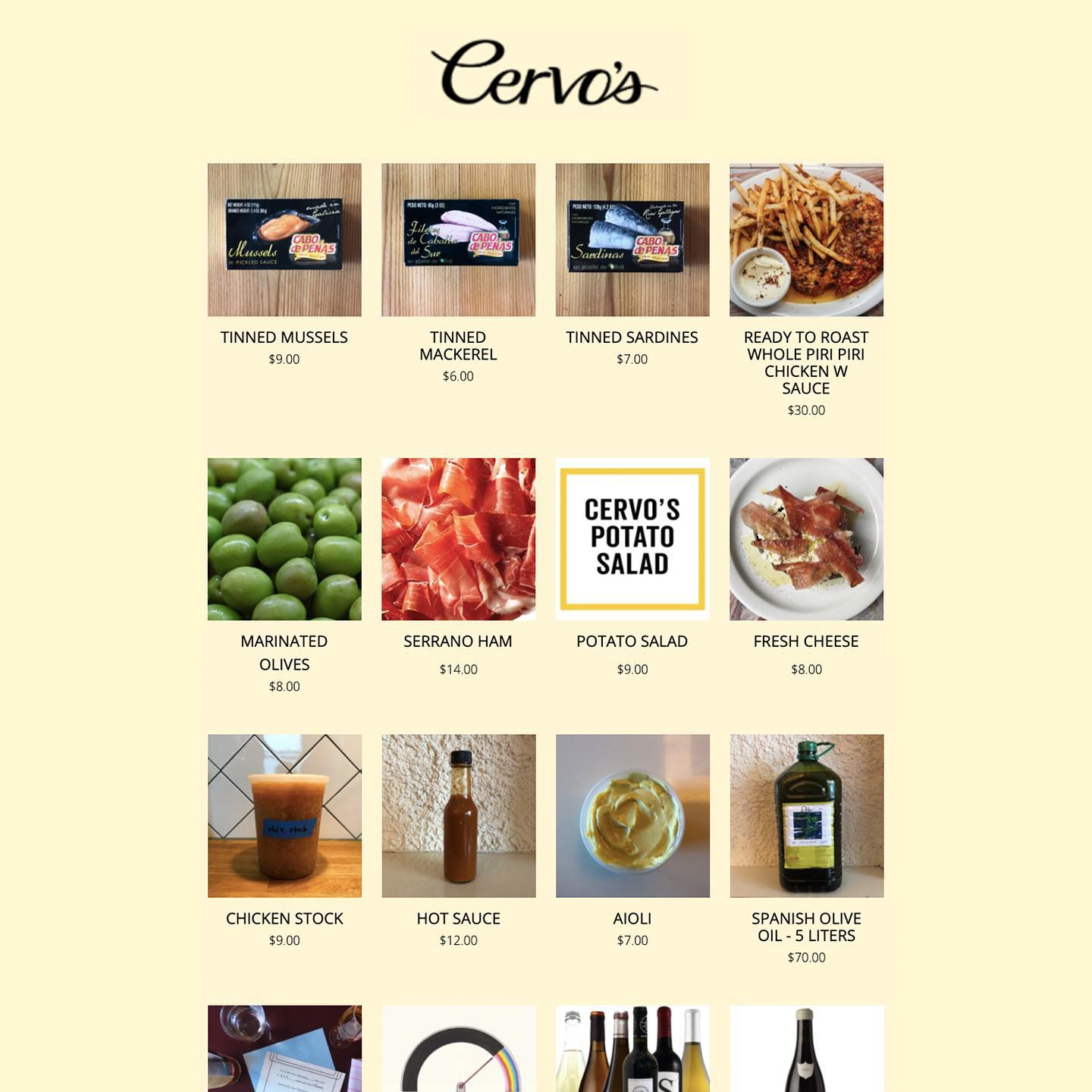The width and height of the screenshot is (1092, 1092).
Task: Open Spanish Olive Oil 5 Liters
Action: click(x=806, y=816)
